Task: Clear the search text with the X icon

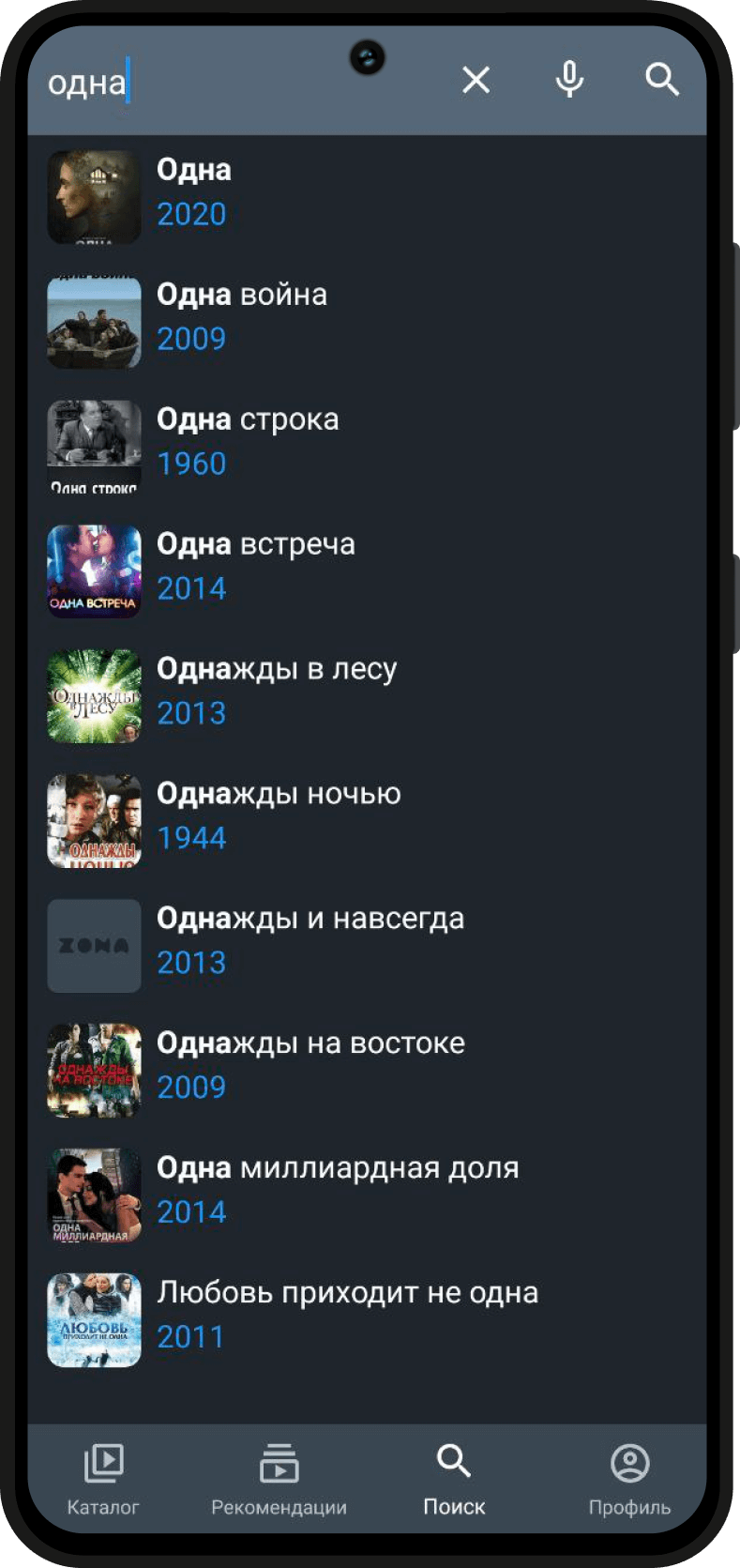Action: (x=476, y=81)
